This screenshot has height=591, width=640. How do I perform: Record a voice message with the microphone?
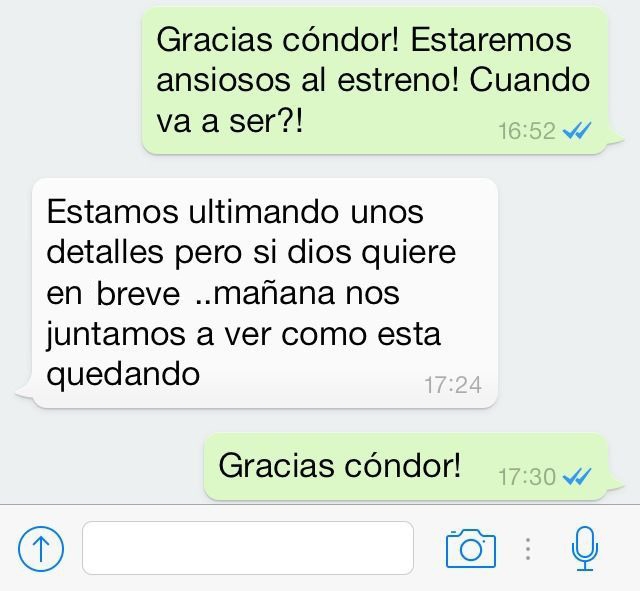pyautogui.click(x=584, y=548)
